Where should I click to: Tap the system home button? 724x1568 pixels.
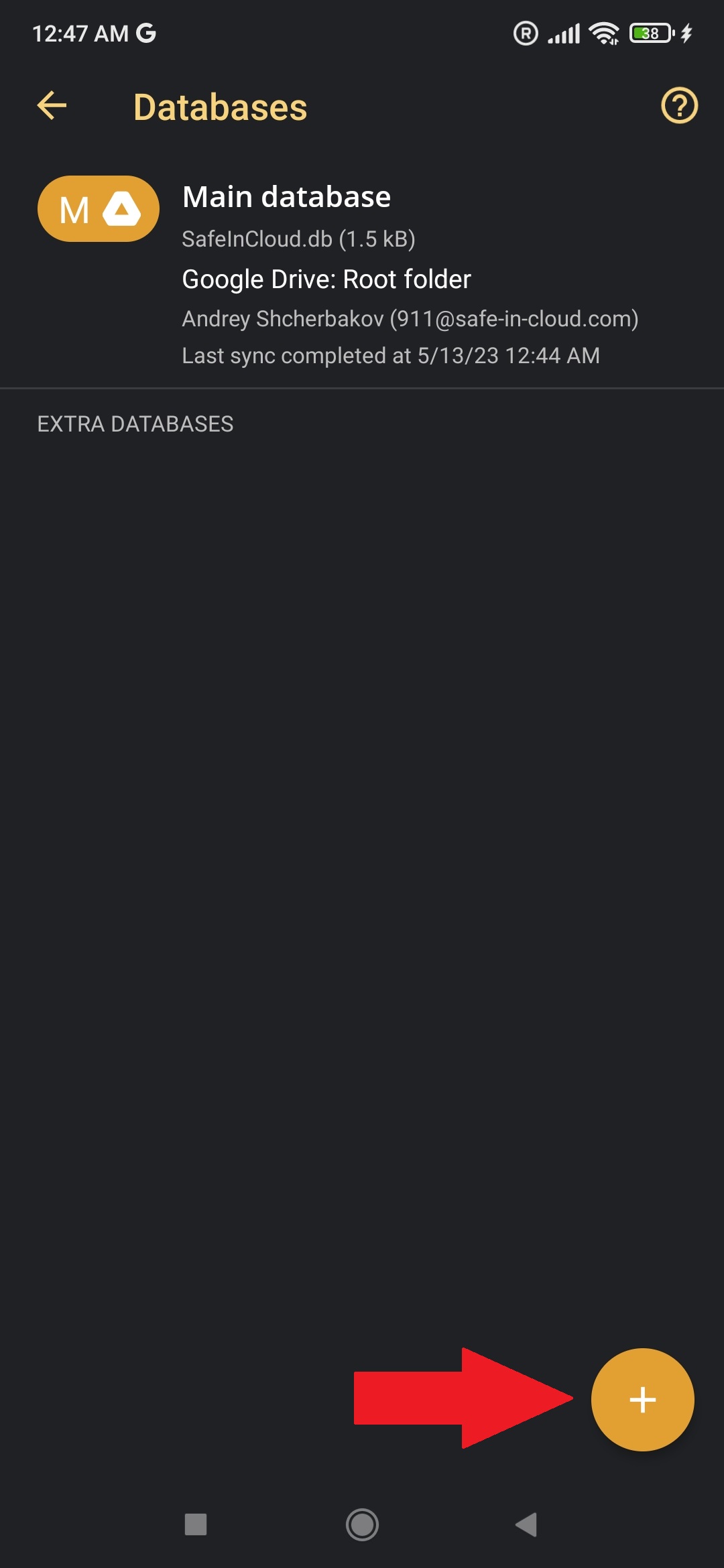tap(362, 1524)
